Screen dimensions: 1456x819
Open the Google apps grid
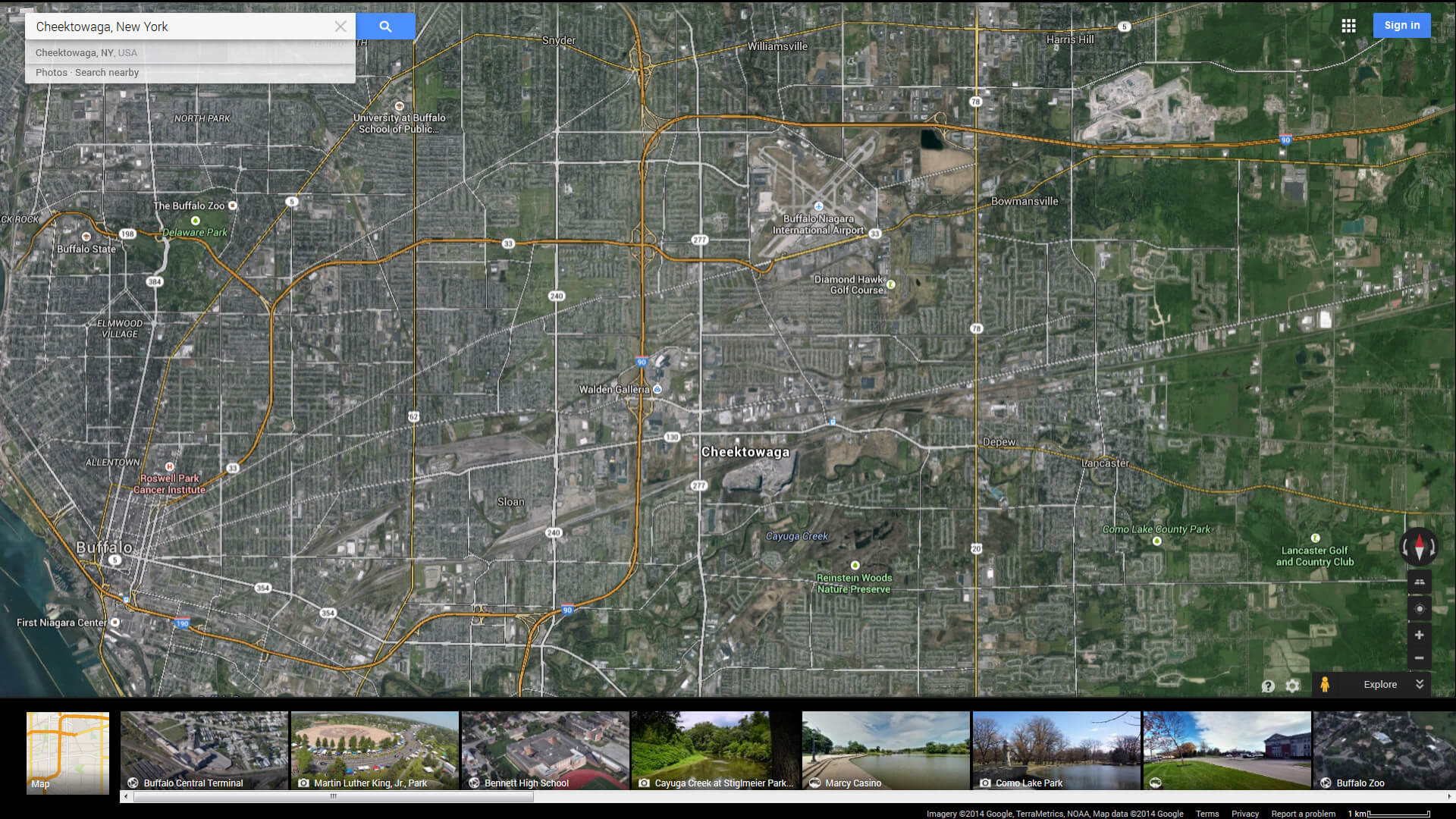pos(1348,26)
